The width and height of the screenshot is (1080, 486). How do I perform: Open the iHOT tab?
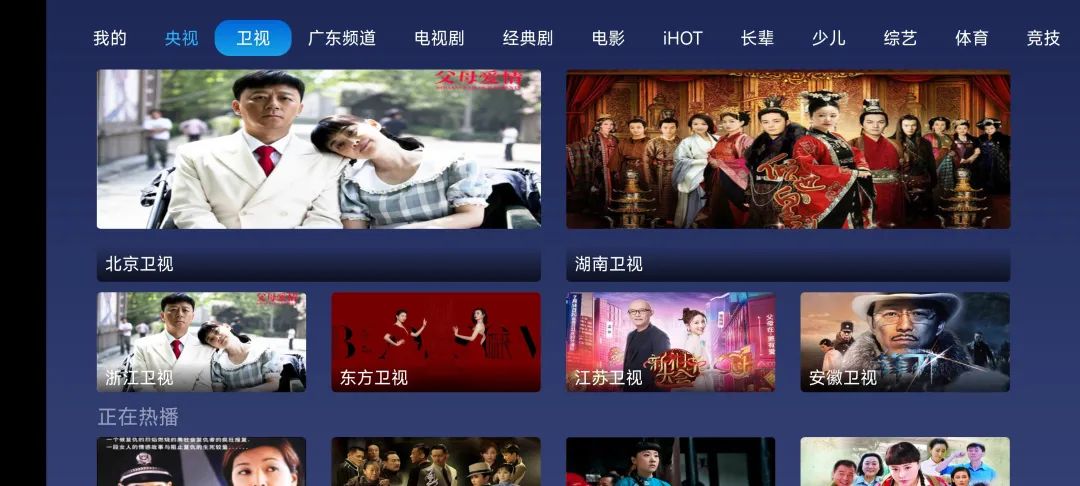(x=682, y=38)
